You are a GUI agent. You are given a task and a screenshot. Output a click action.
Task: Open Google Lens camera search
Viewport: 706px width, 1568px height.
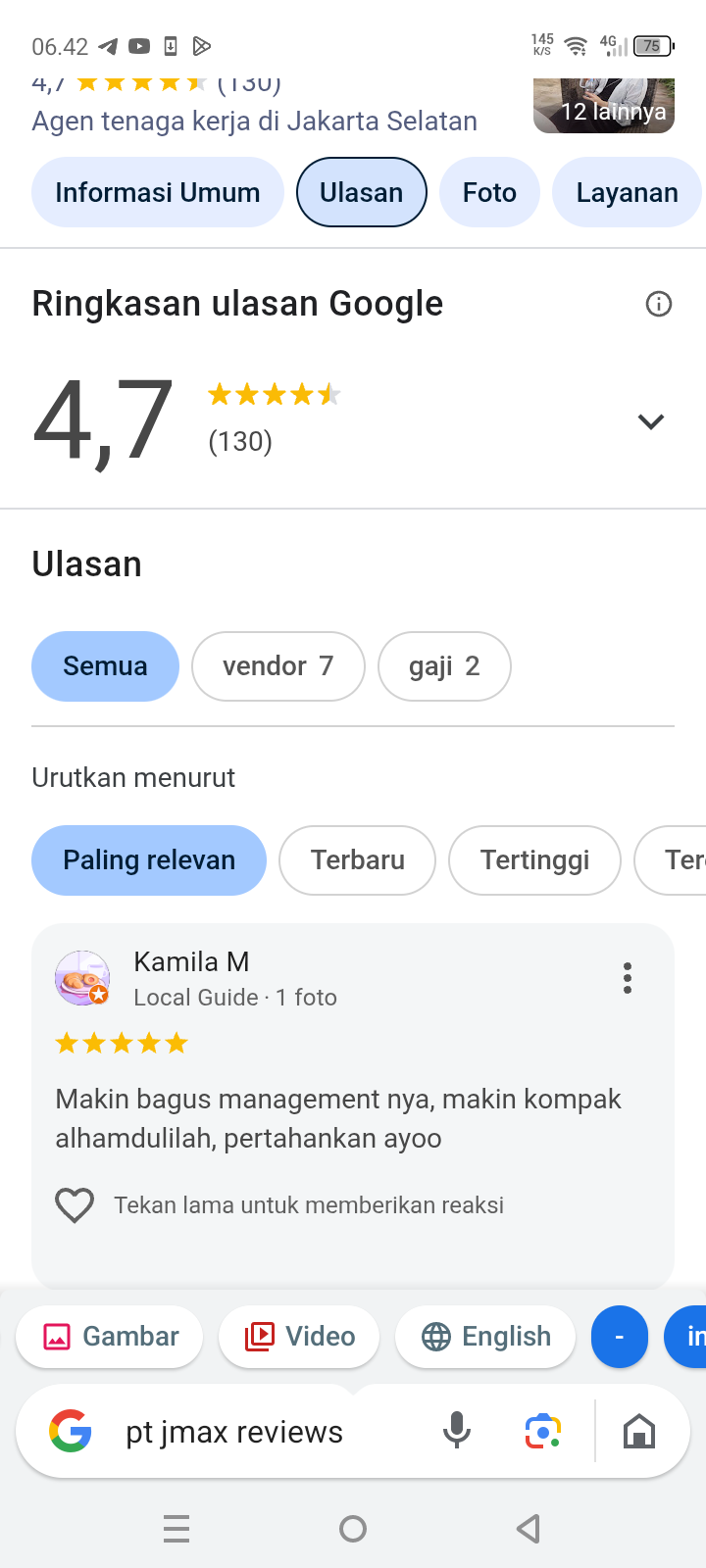[x=542, y=1432]
